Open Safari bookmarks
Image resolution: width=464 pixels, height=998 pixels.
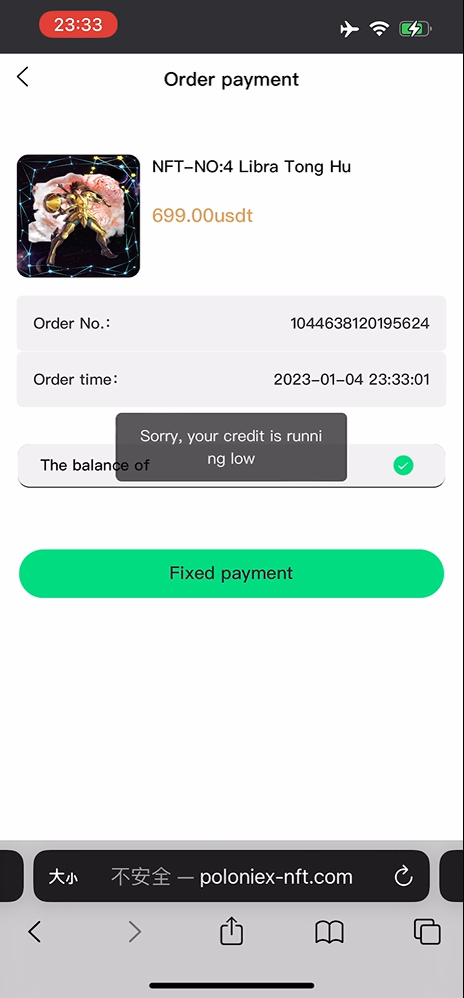[x=330, y=932]
